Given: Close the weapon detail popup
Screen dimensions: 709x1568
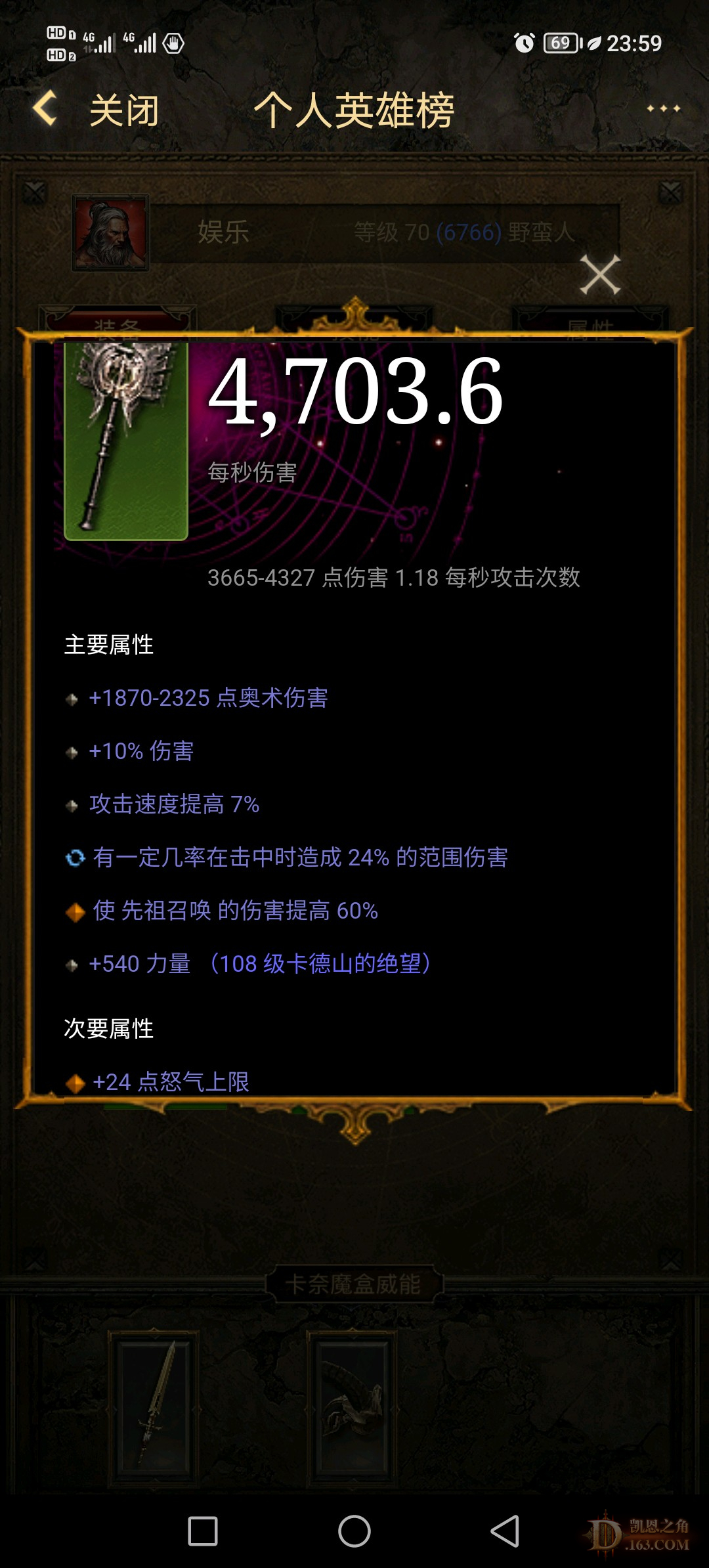Looking at the screenshot, I should [600, 274].
